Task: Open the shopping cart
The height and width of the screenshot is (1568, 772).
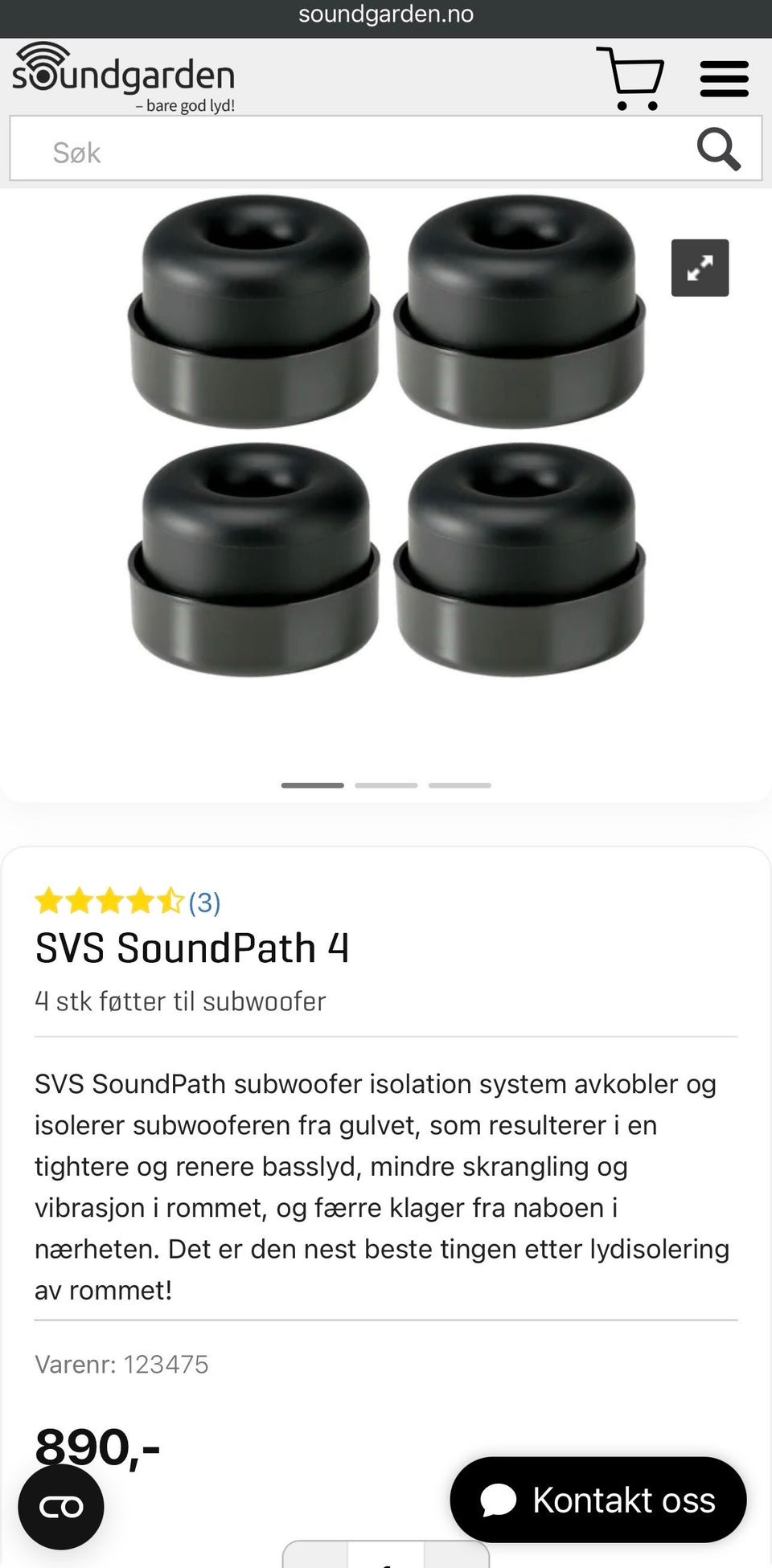Action: tap(630, 78)
